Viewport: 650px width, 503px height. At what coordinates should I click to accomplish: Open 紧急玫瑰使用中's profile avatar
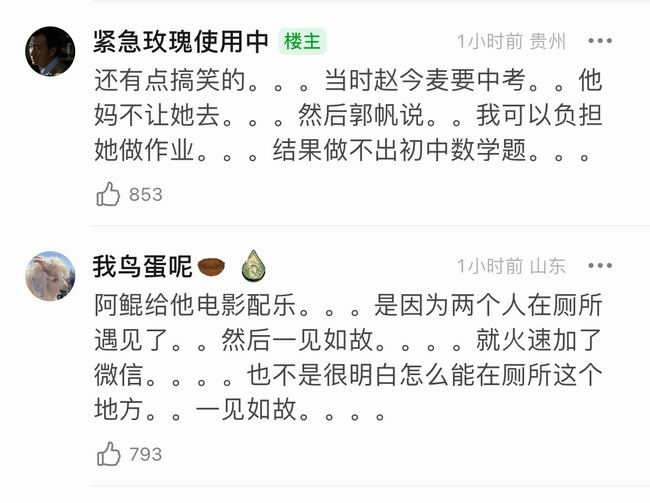49,51
